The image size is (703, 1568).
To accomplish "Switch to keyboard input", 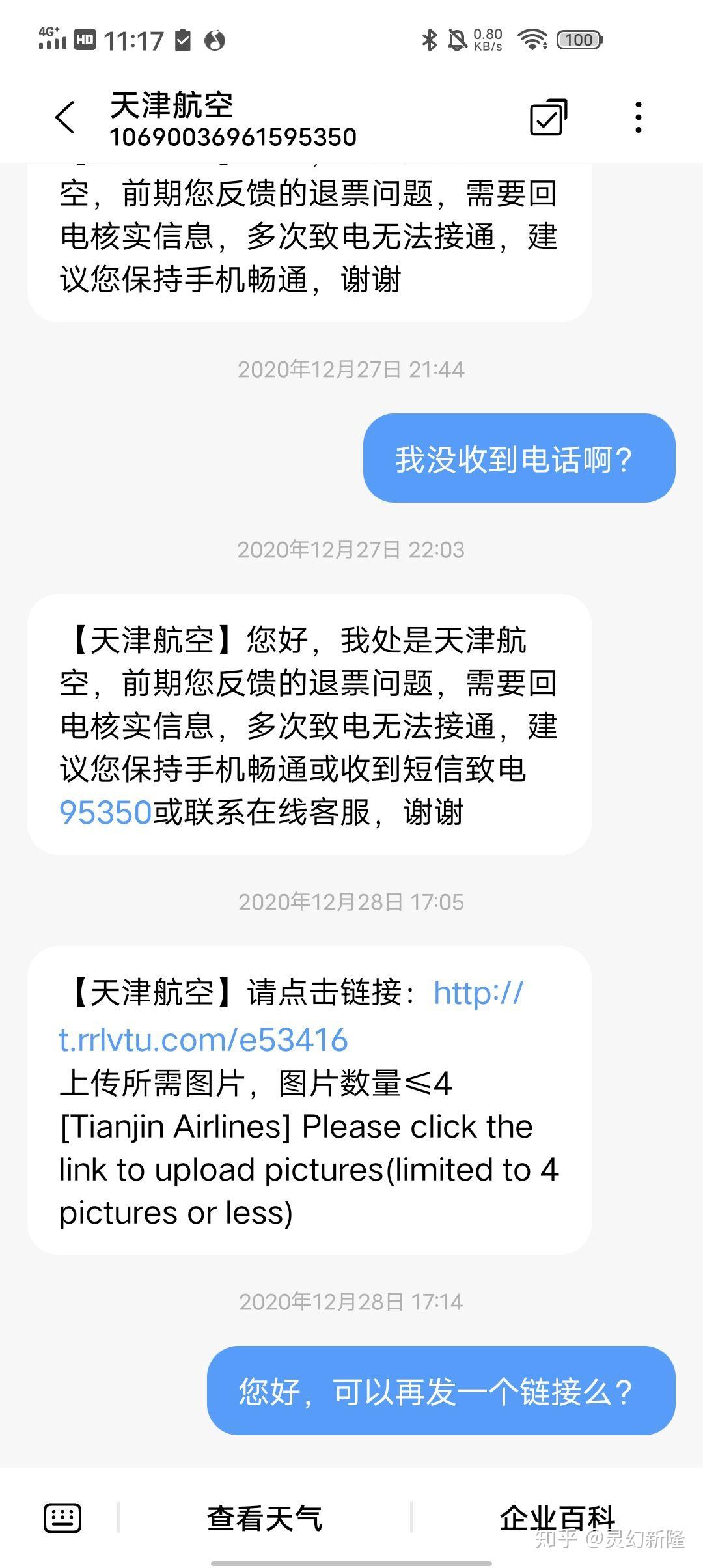I will tap(62, 1518).
